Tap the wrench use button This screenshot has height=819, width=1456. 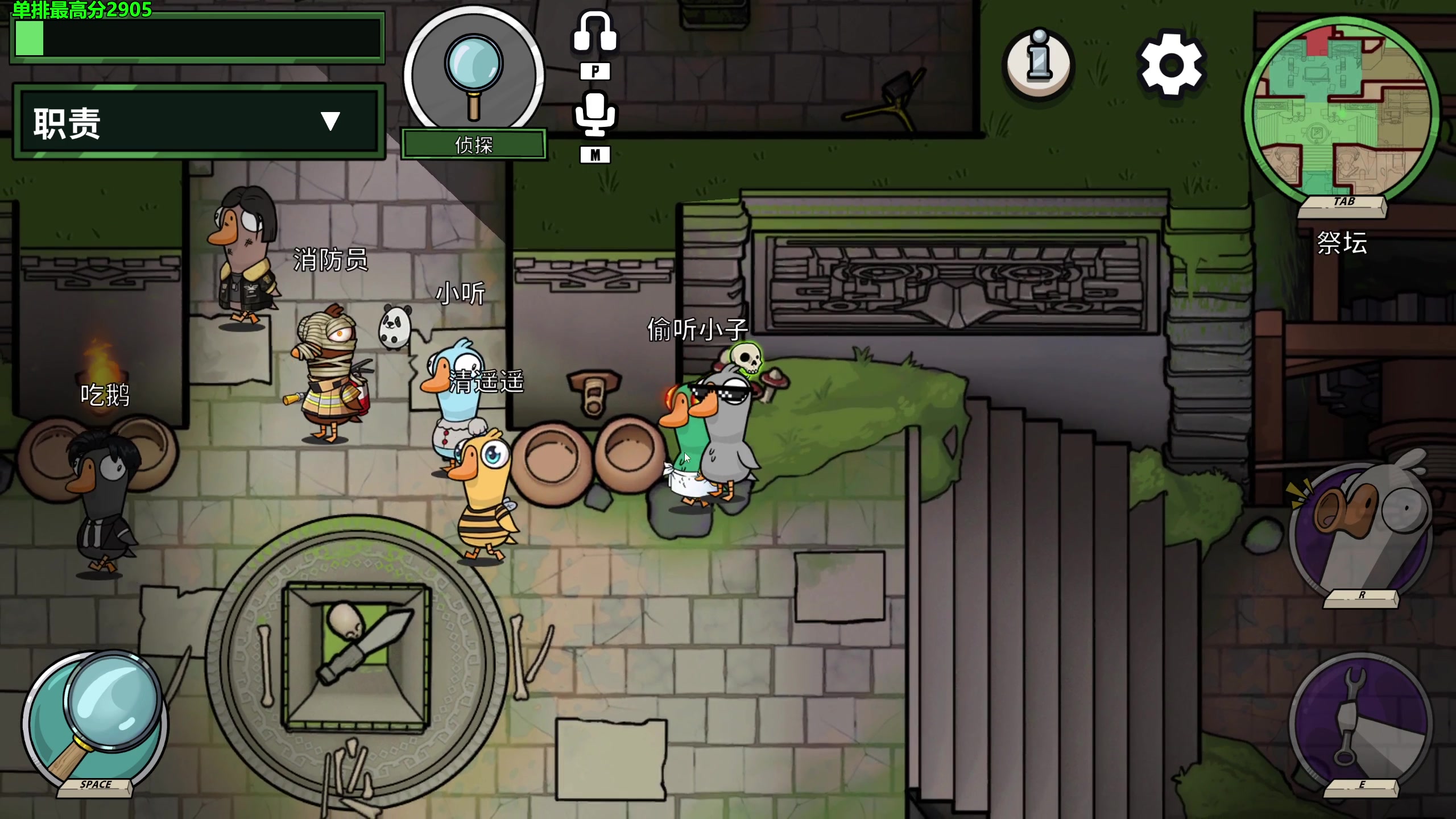click(1362, 720)
